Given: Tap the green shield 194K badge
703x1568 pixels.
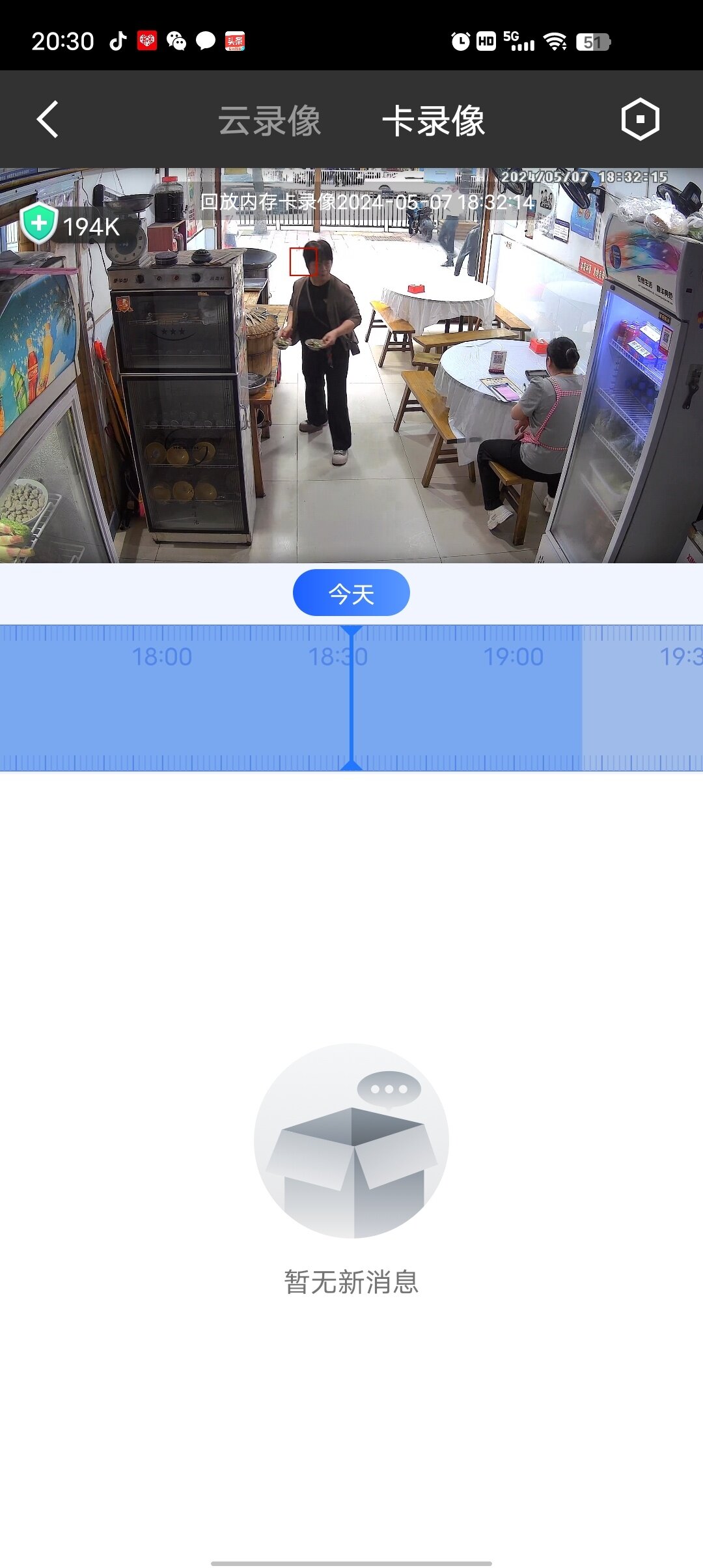Looking at the screenshot, I should click(70, 225).
